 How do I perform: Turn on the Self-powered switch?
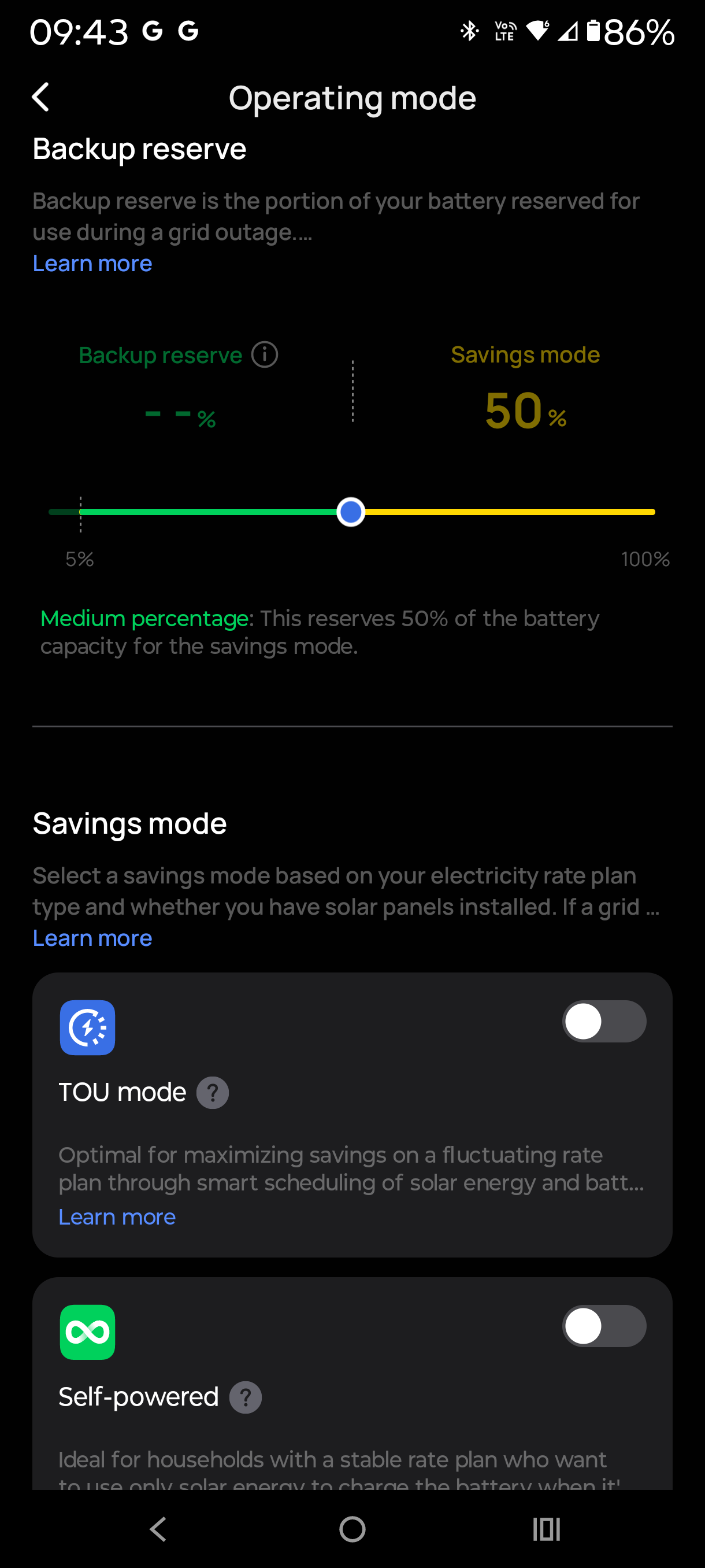point(603,1326)
